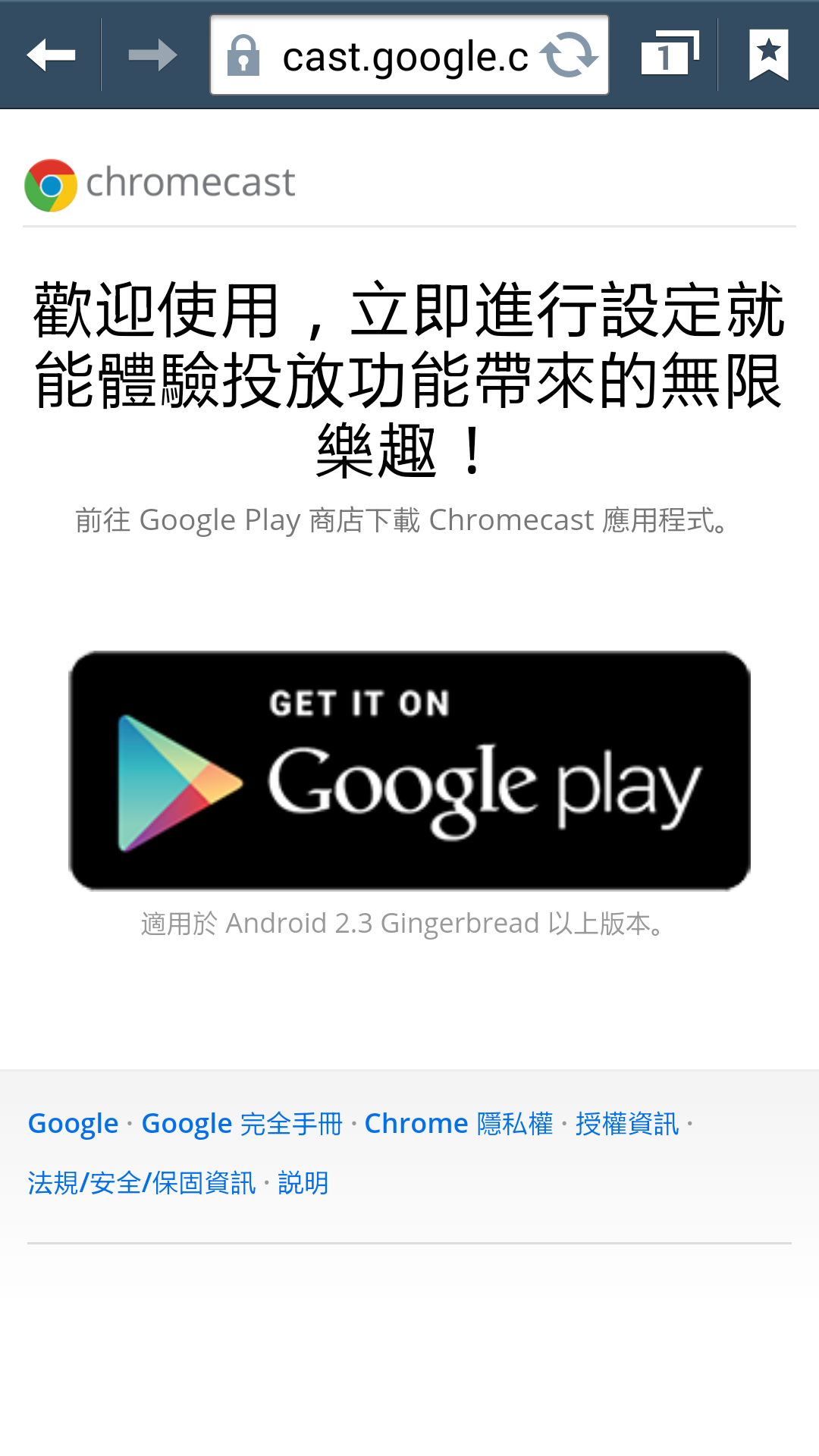
Task: Open the Google footer link
Action: click(x=73, y=1124)
